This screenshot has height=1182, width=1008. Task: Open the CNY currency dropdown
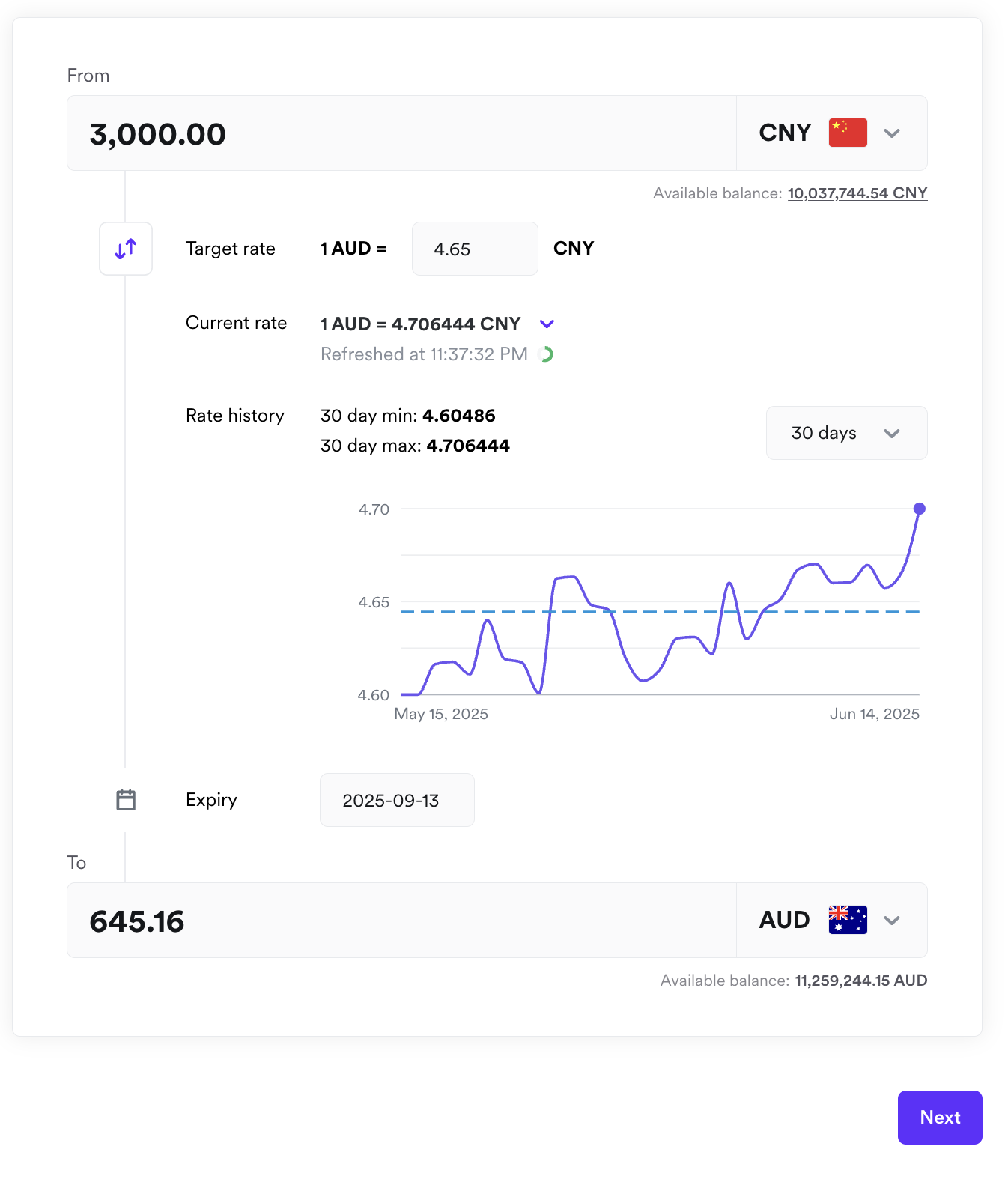click(831, 133)
